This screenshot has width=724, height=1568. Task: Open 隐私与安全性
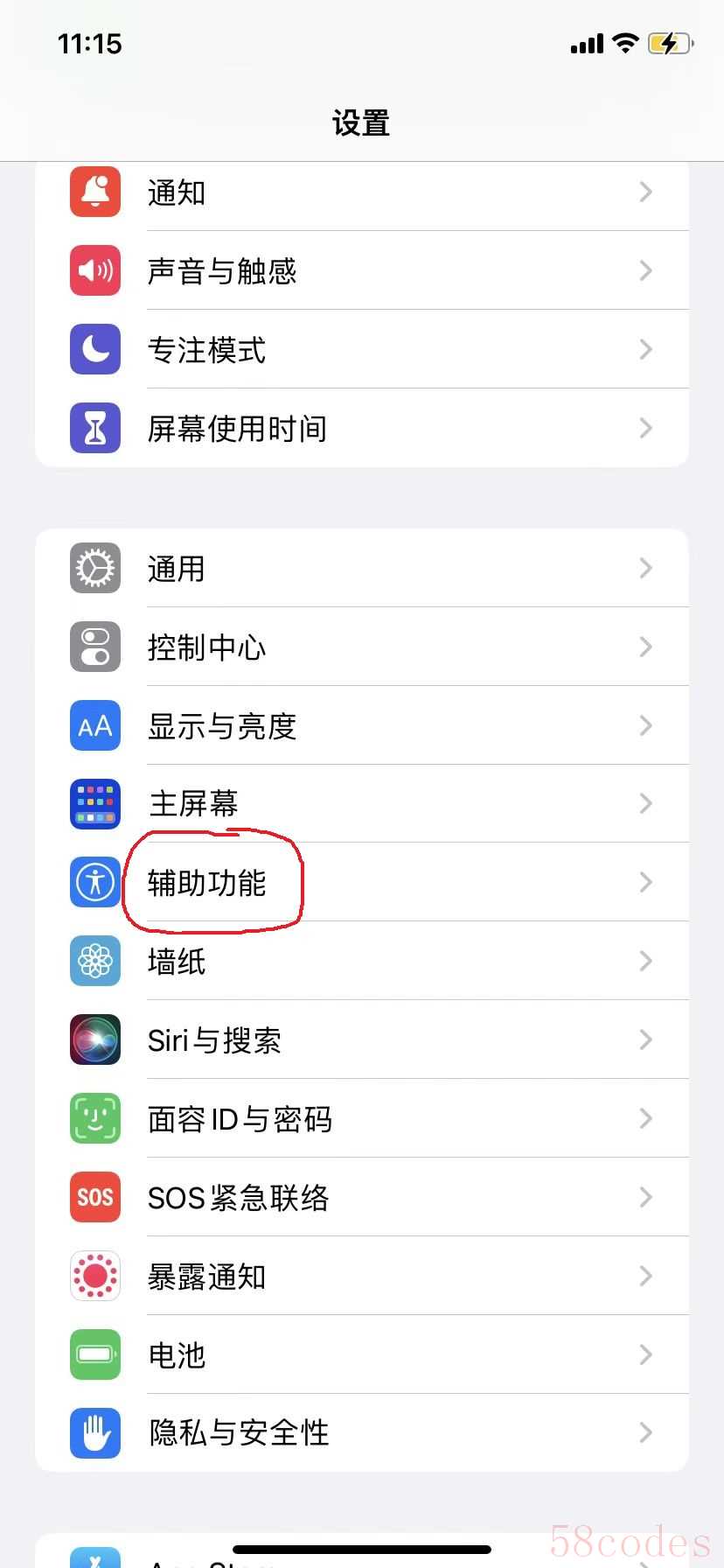click(362, 1433)
